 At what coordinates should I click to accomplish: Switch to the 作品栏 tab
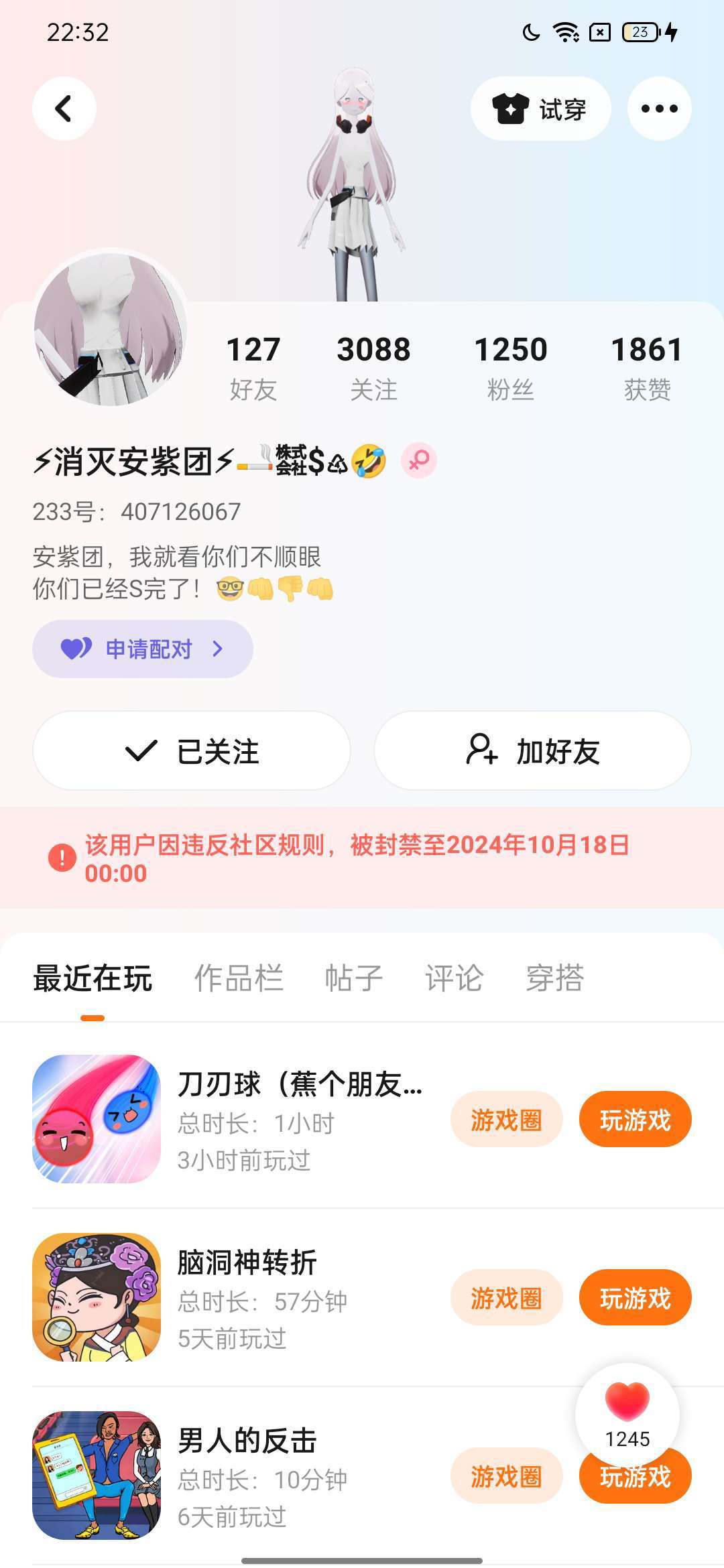tap(239, 978)
